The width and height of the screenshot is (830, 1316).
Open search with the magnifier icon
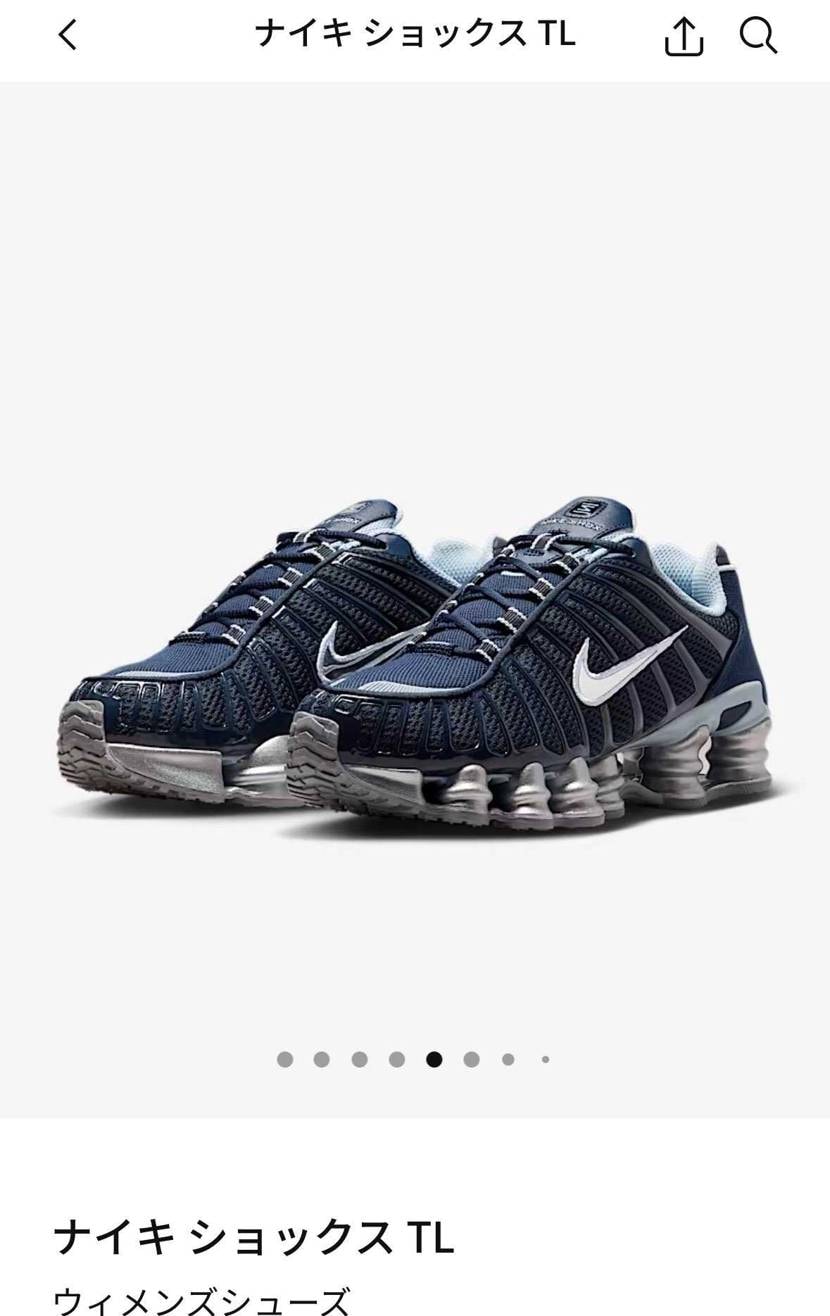[758, 37]
